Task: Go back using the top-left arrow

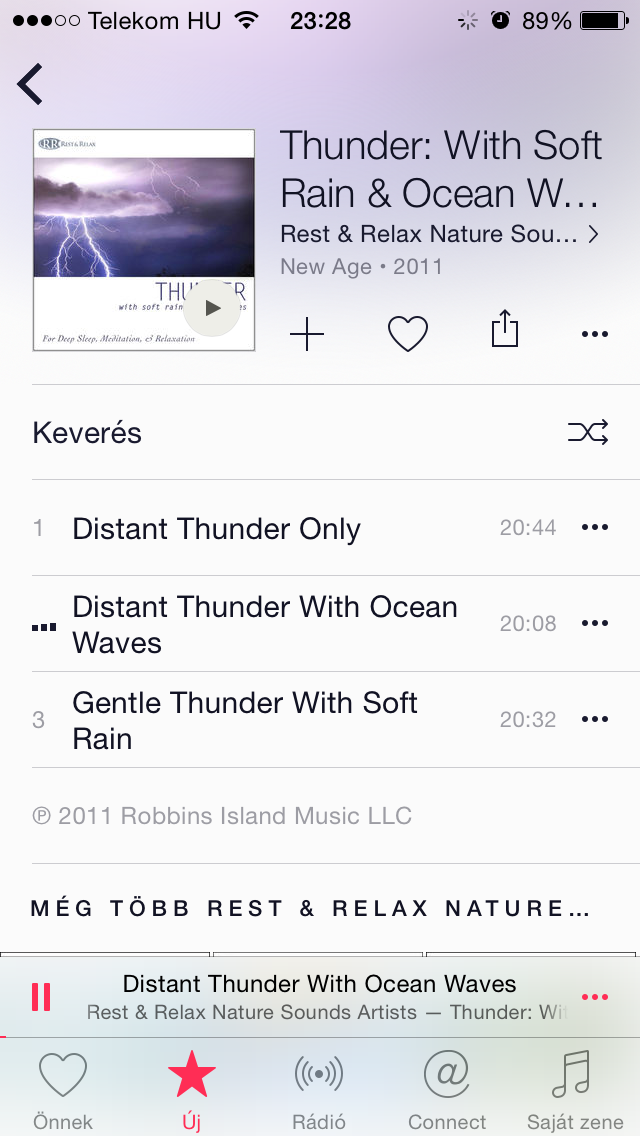Action: coord(31,84)
